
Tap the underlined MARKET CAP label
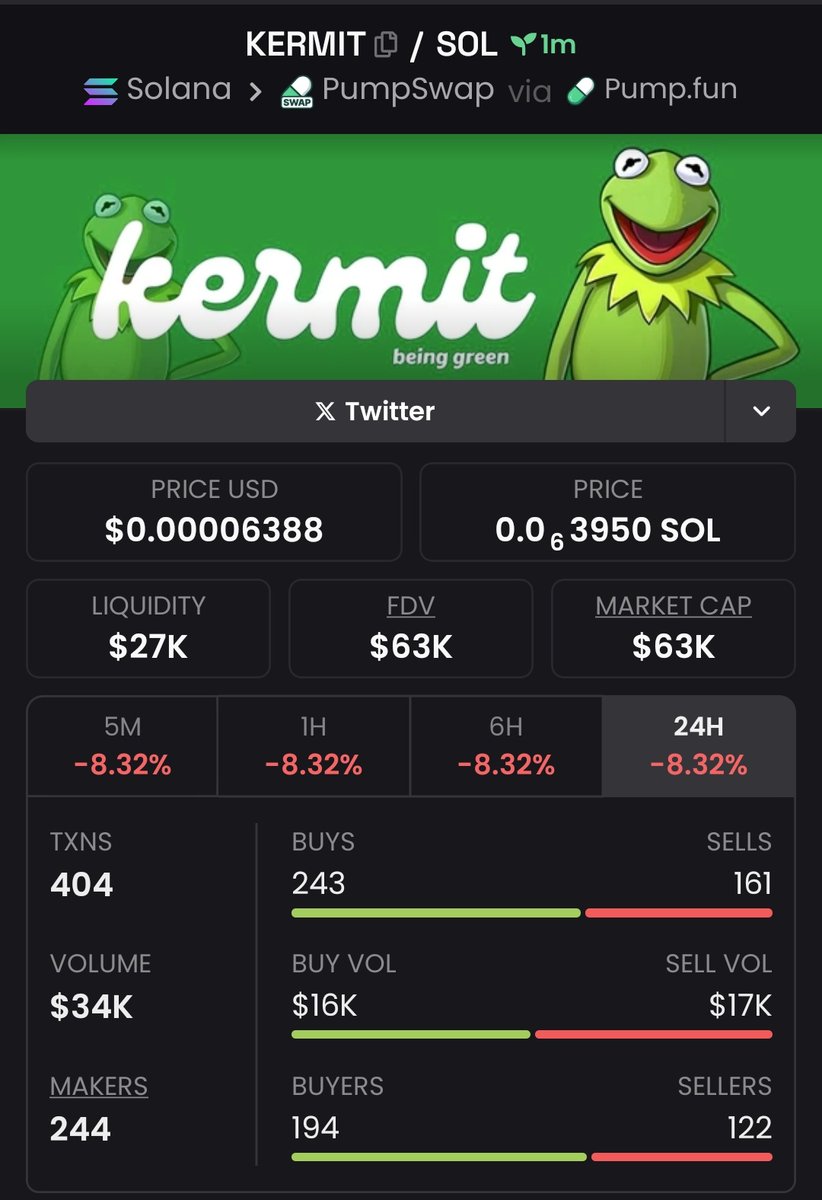673,606
